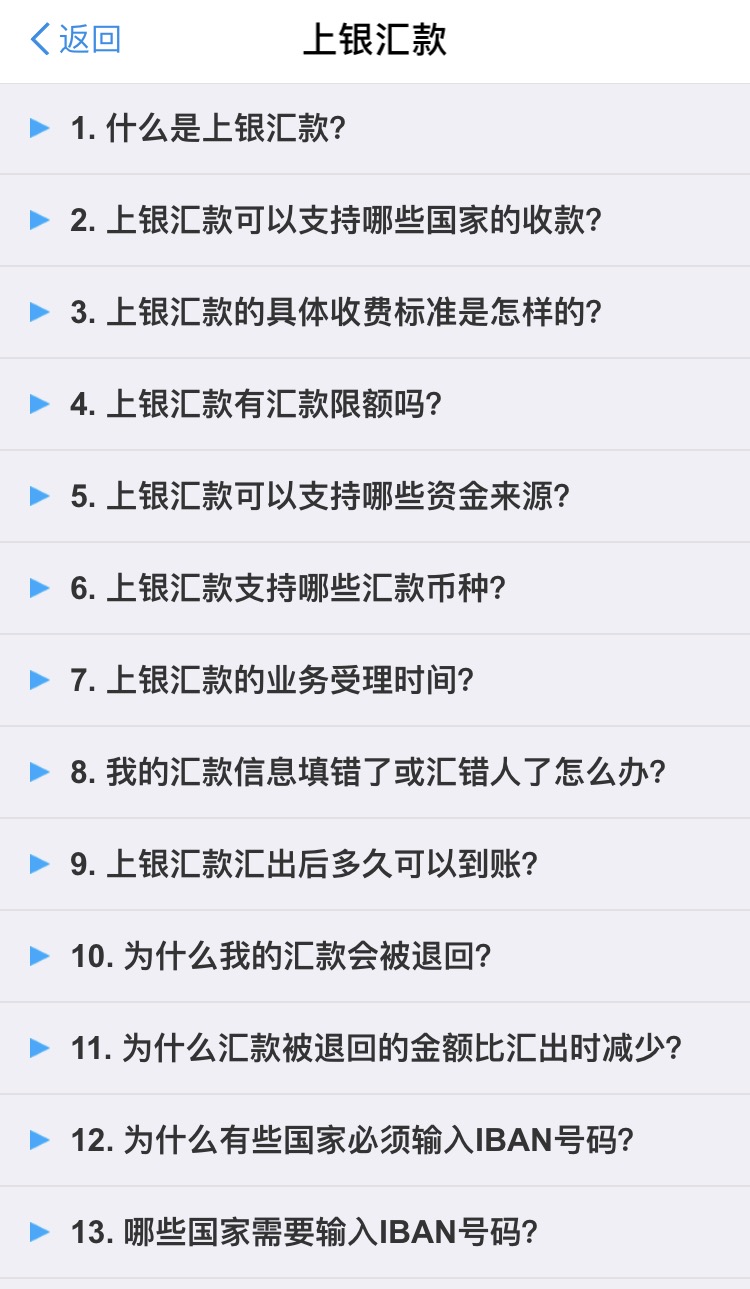
Task: Expand question 11 about 退回金额减少
Action: click(375, 1048)
